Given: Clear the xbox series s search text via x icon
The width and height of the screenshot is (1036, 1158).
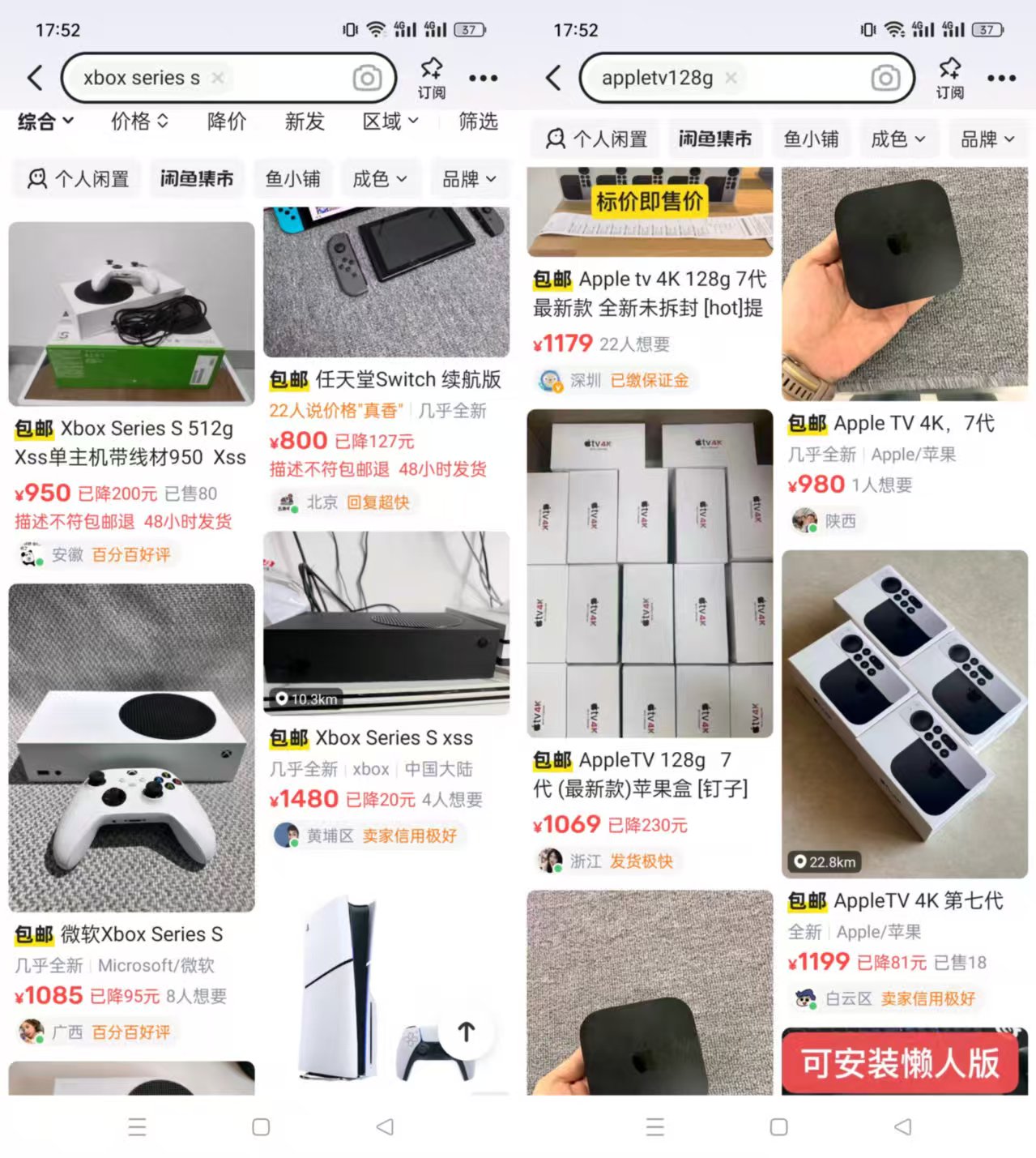Looking at the screenshot, I should coord(217,78).
